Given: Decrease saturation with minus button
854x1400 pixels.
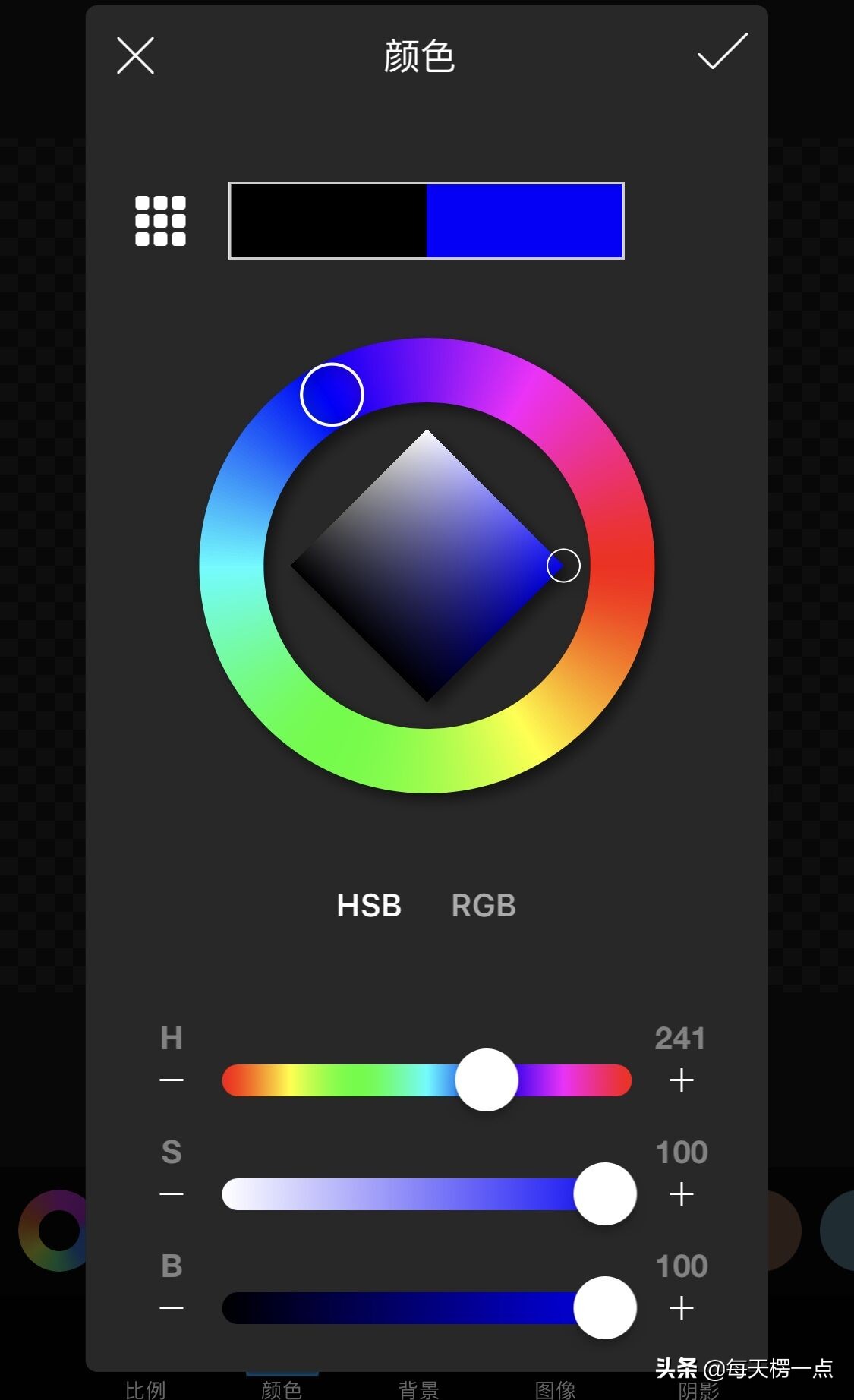Looking at the screenshot, I should click(x=172, y=1194).
